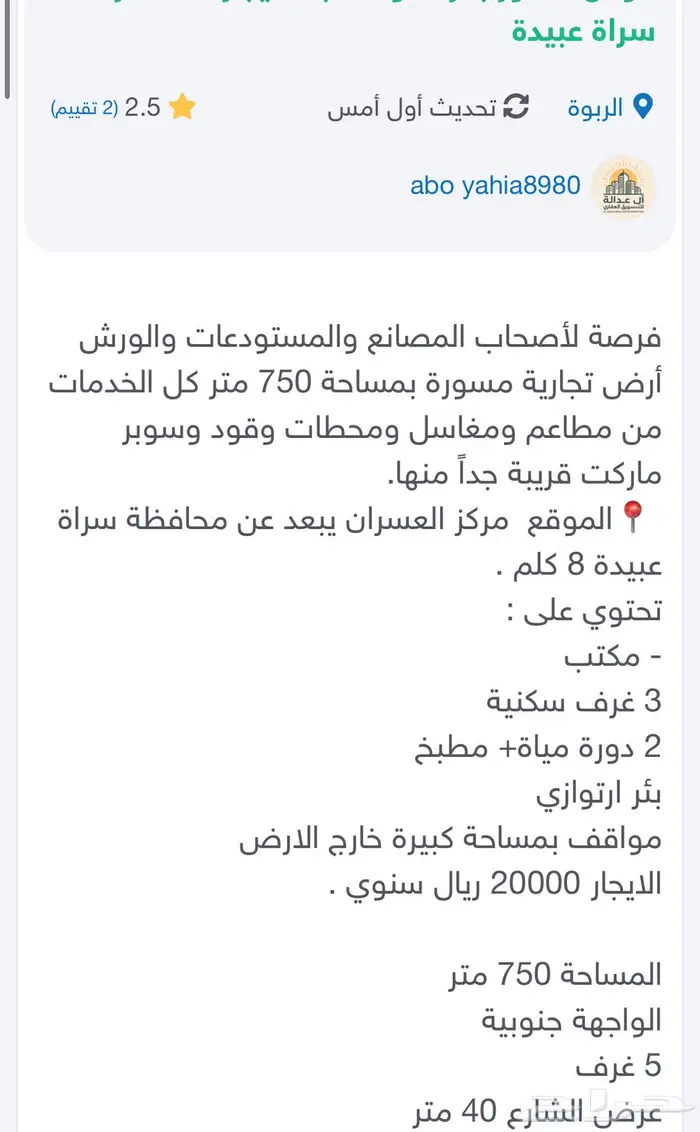Tap the seller's avatar picture
The height and width of the screenshot is (1132, 700).
(x=623, y=187)
